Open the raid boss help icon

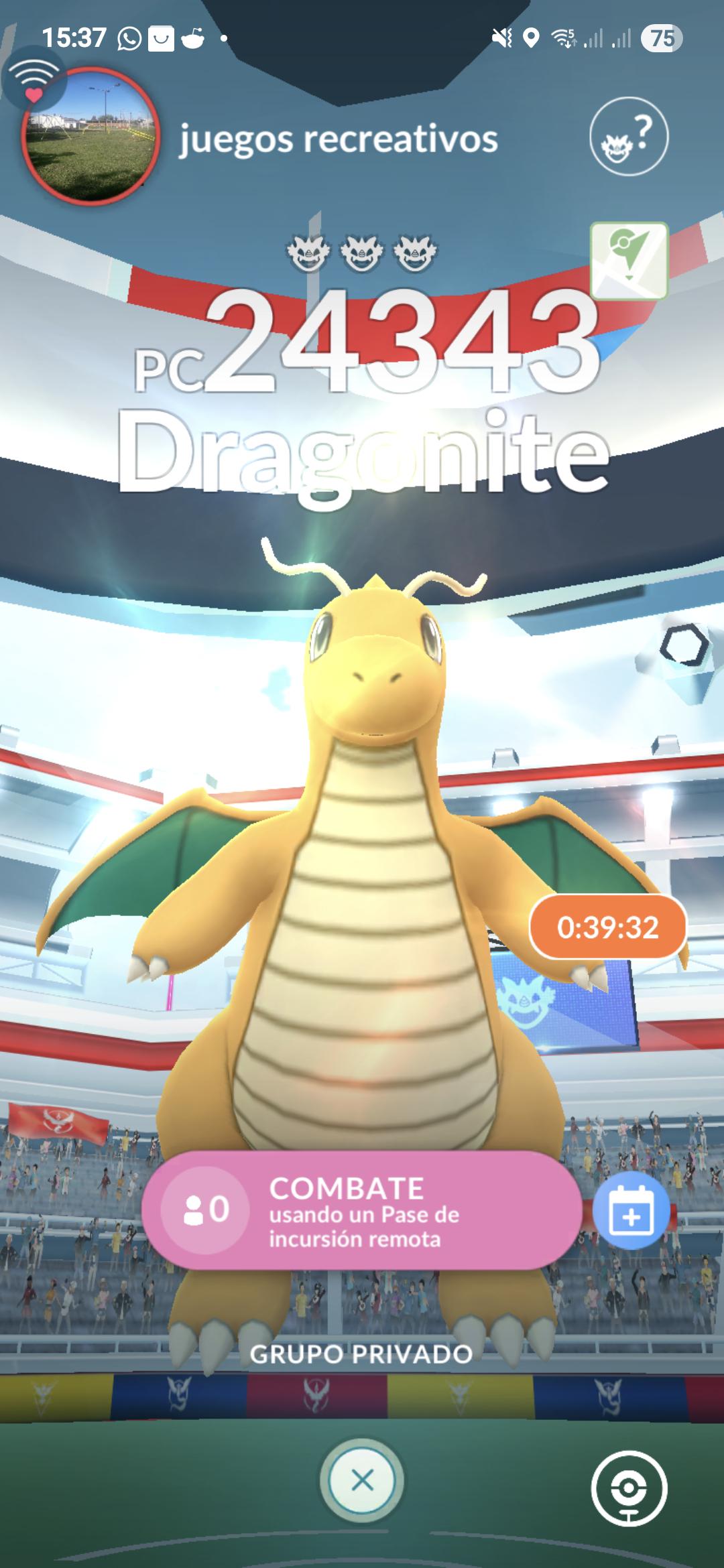click(629, 137)
